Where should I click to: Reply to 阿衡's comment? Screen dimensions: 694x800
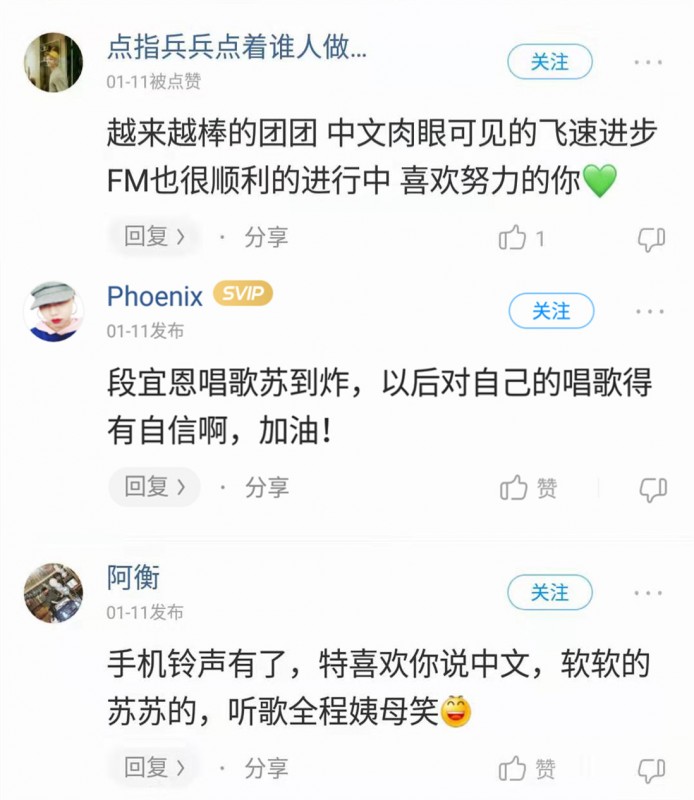(x=154, y=768)
